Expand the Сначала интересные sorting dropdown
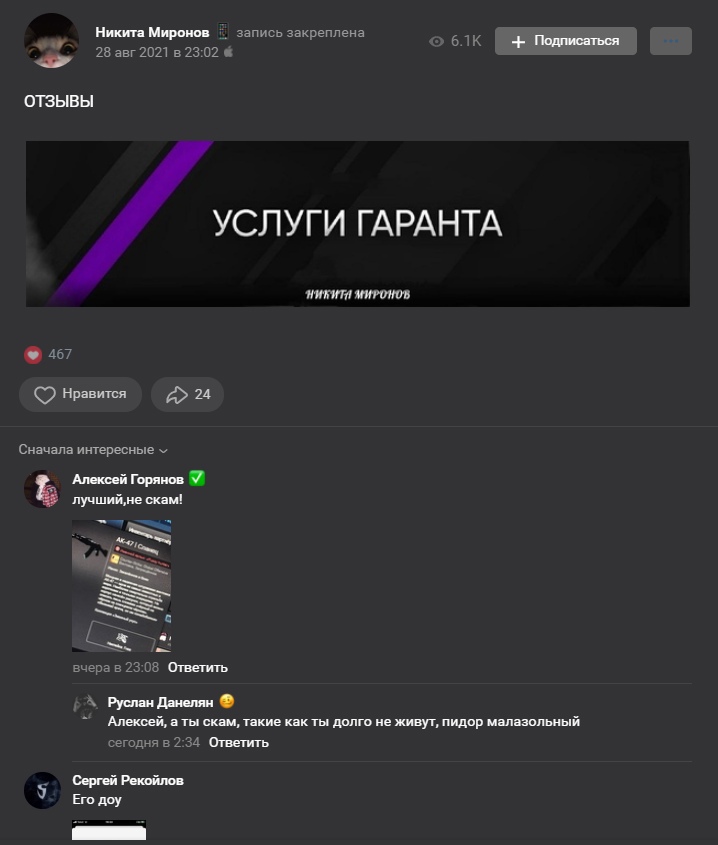Viewport: 718px width, 845px height. coord(93,450)
